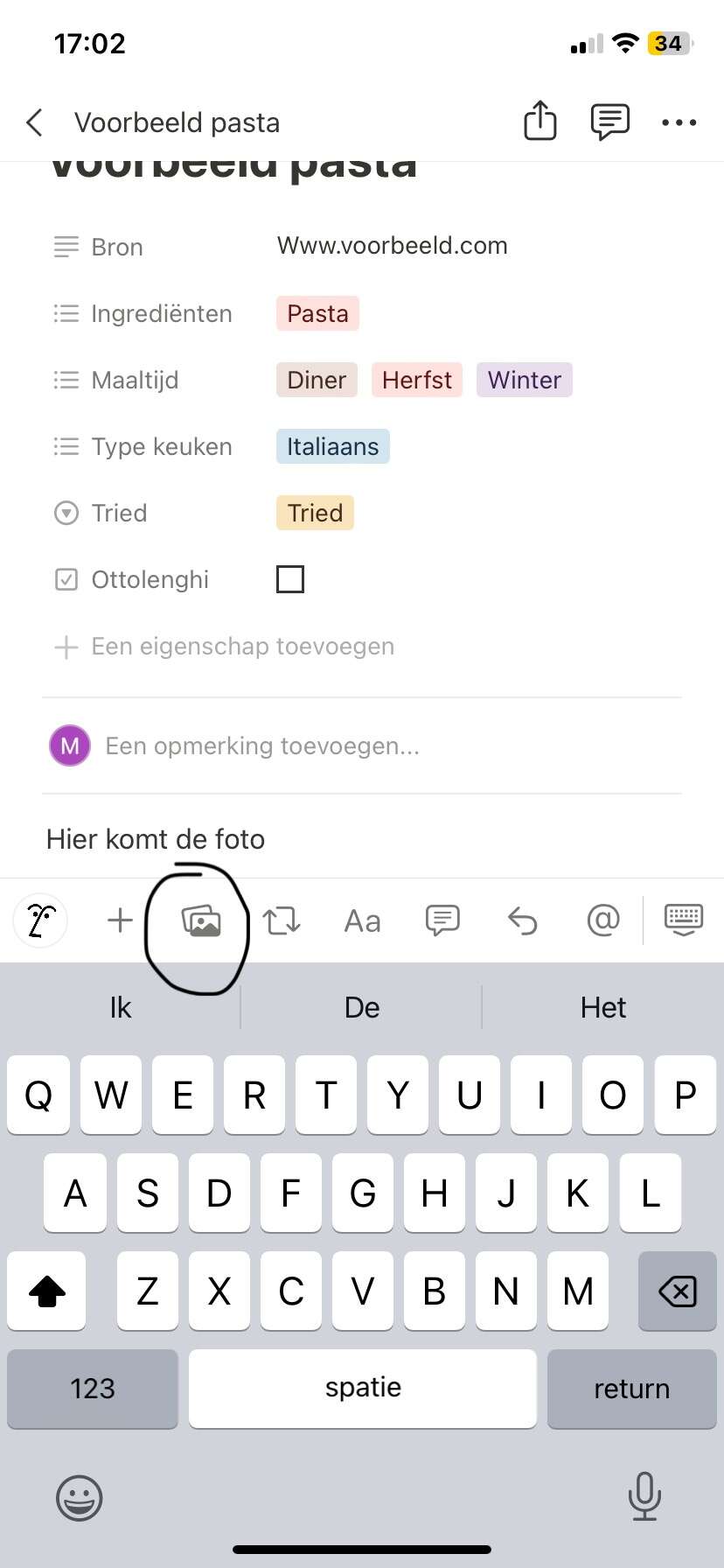Screen dimensions: 724x1568
Task: Tap the plus icon to add a block
Action: coord(120,920)
